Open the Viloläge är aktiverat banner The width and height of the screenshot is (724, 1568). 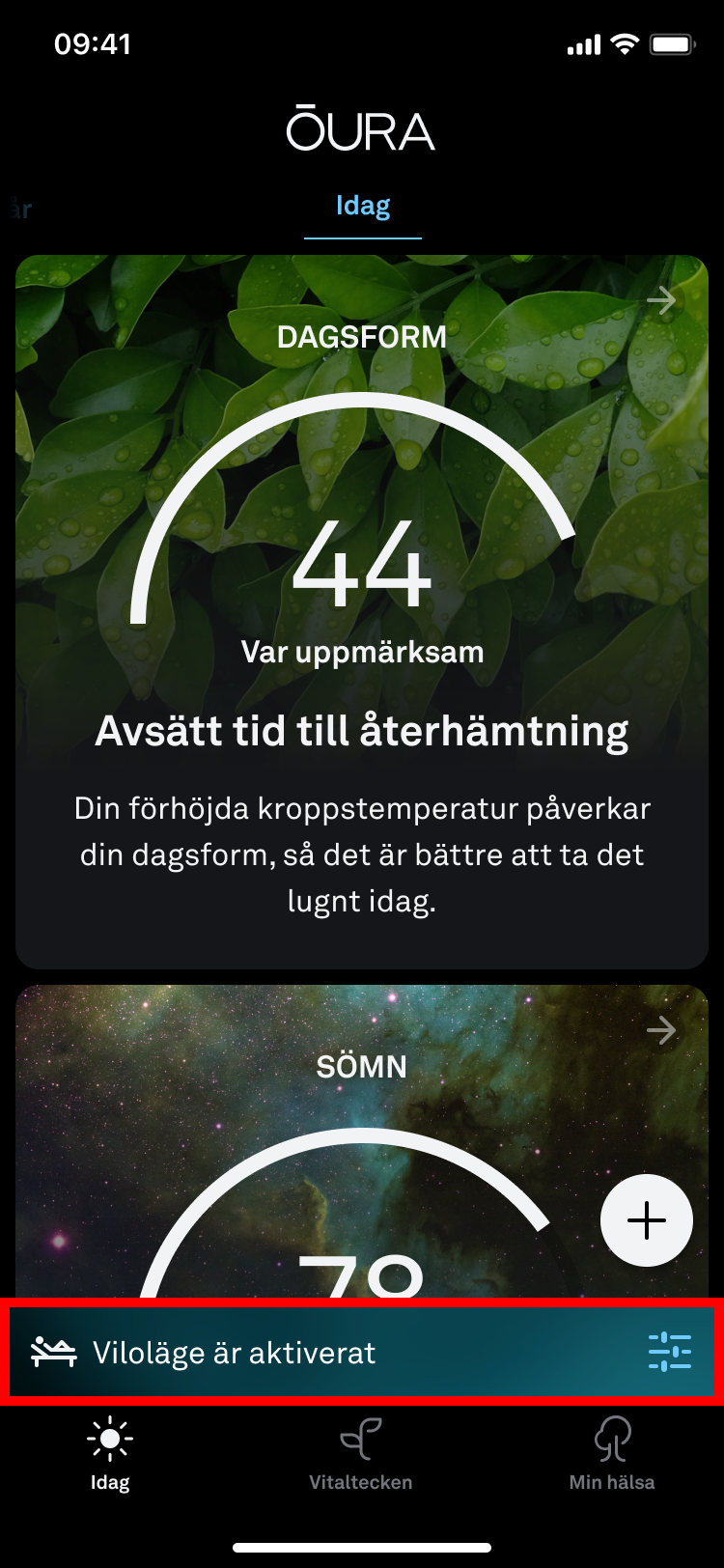coord(362,1352)
